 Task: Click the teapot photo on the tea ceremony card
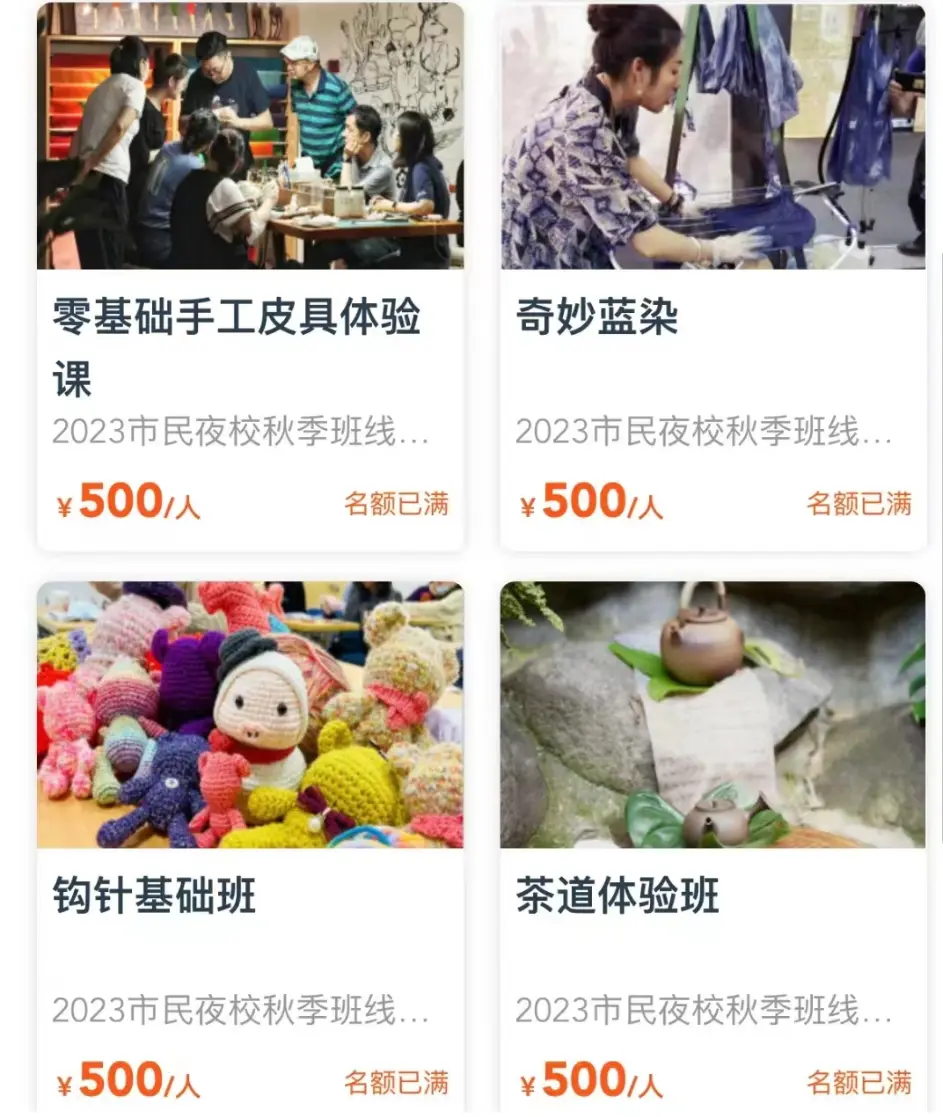(x=710, y=715)
